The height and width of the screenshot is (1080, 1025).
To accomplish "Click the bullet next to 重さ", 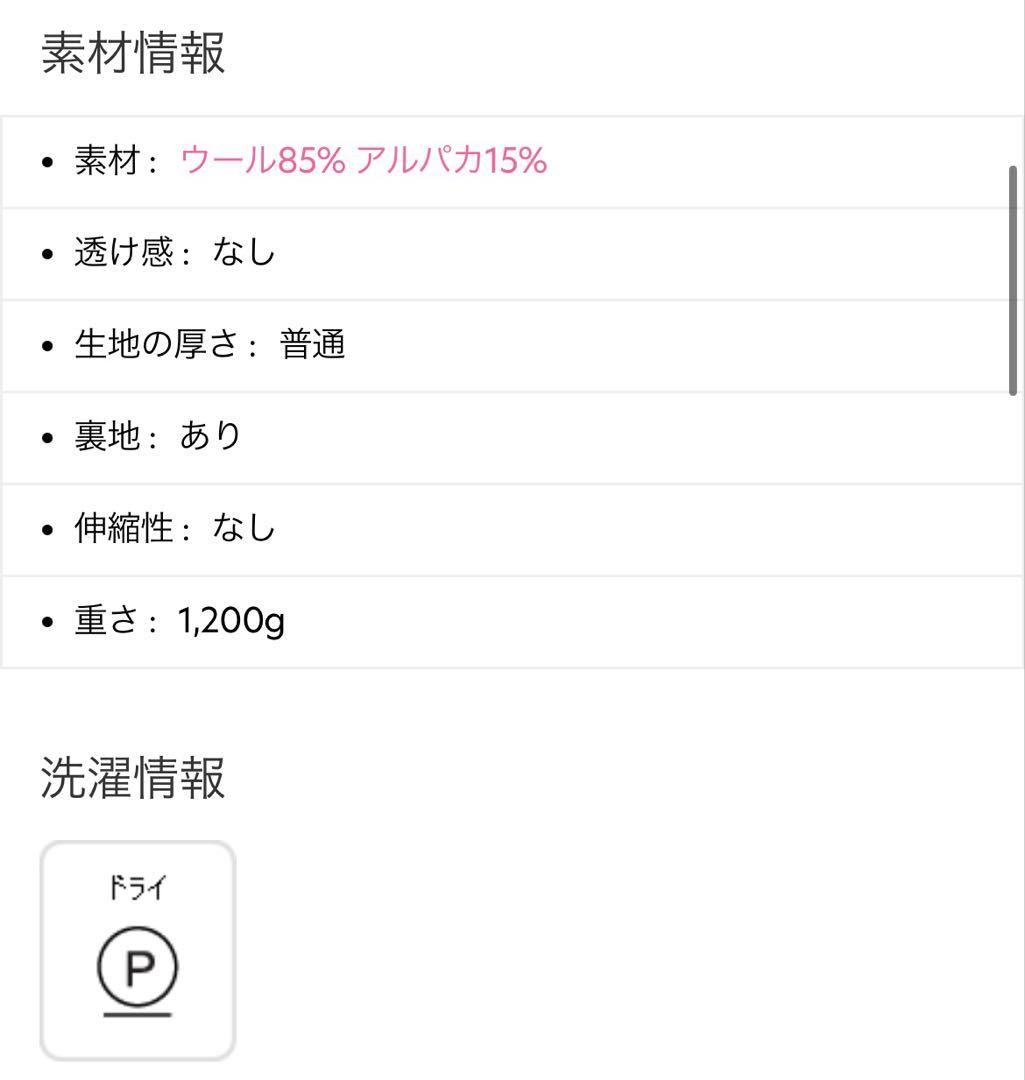I will (x=45, y=620).
